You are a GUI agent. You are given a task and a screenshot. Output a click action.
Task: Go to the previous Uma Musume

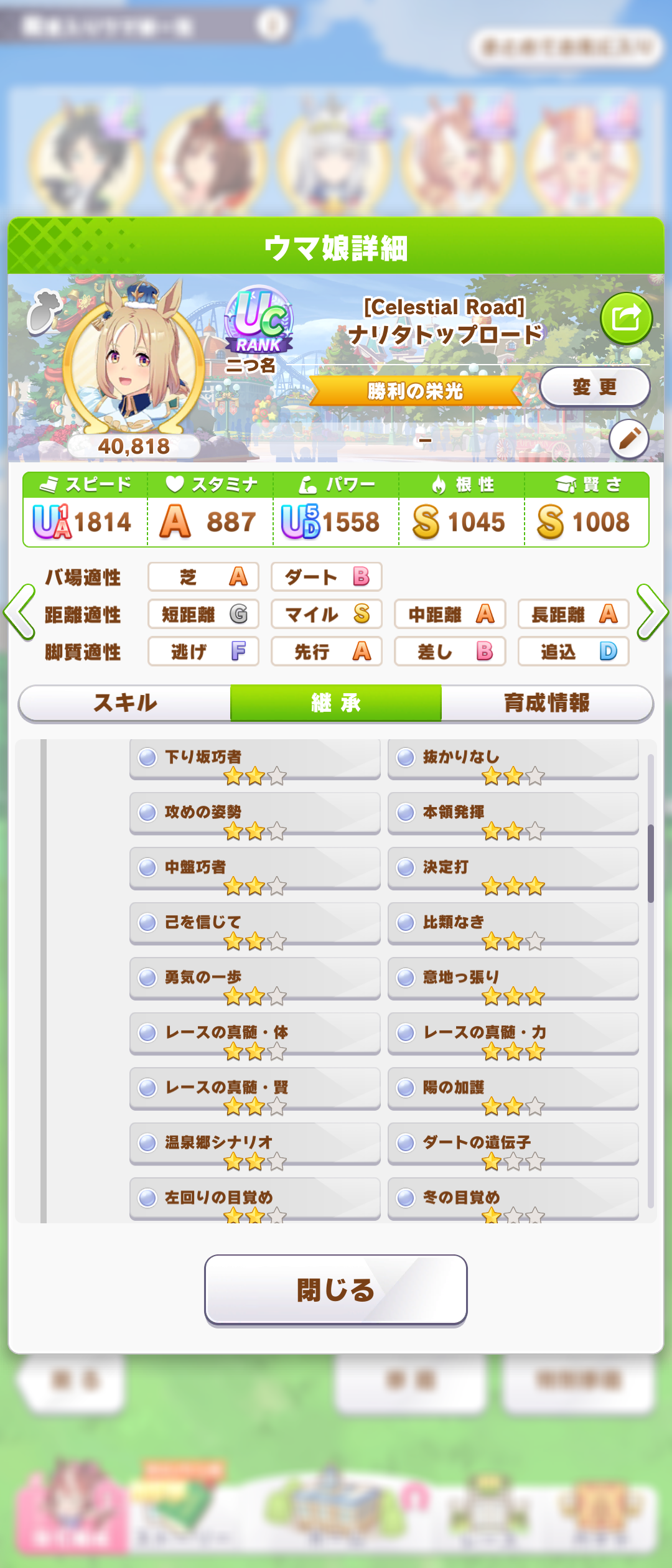click(x=20, y=612)
